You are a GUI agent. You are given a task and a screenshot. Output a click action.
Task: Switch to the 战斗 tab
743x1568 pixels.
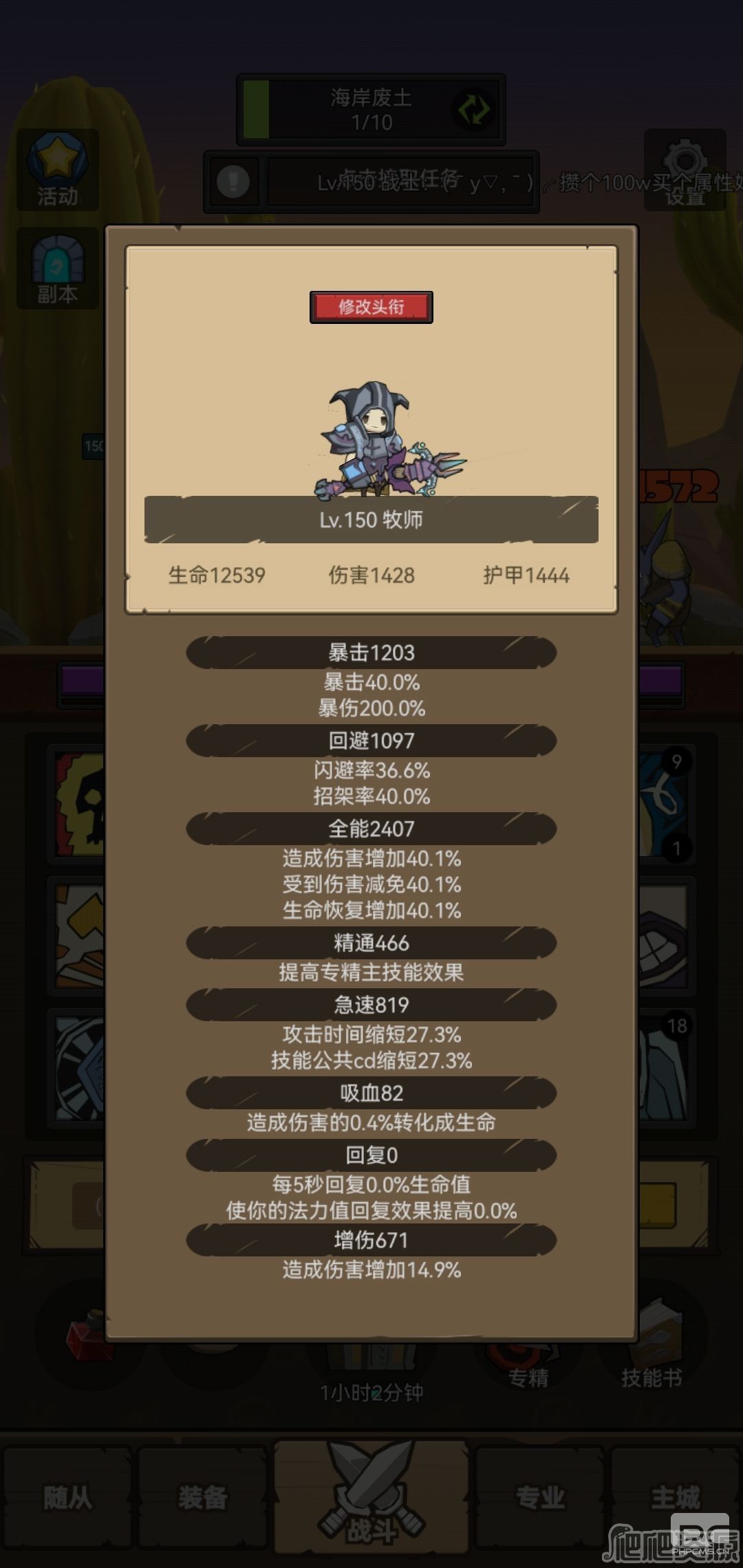[x=371, y=1497]
